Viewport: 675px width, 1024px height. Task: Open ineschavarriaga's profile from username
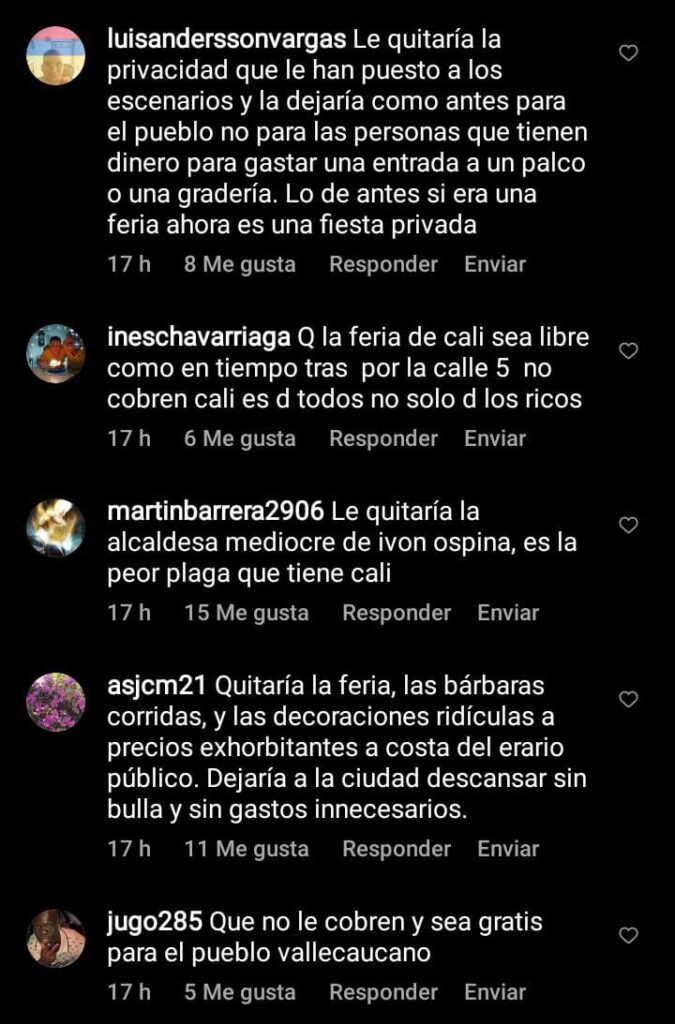(196, 337)
